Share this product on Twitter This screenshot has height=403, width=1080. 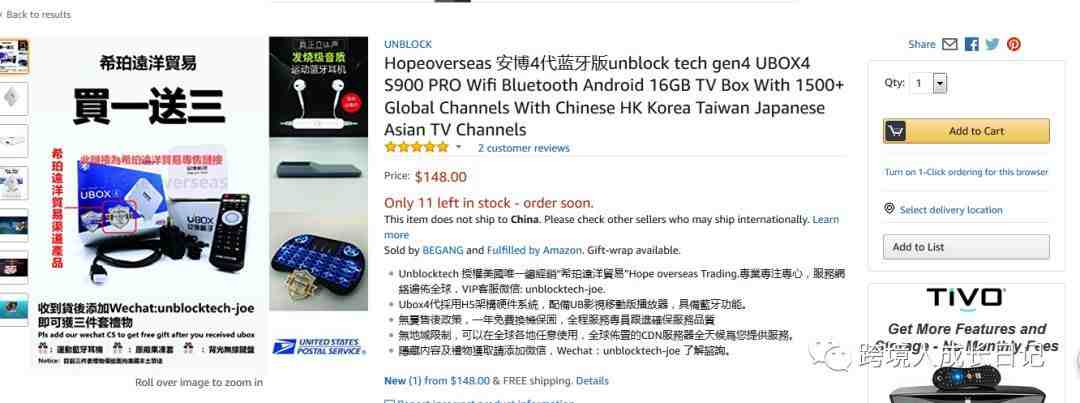tap(992, 44)
